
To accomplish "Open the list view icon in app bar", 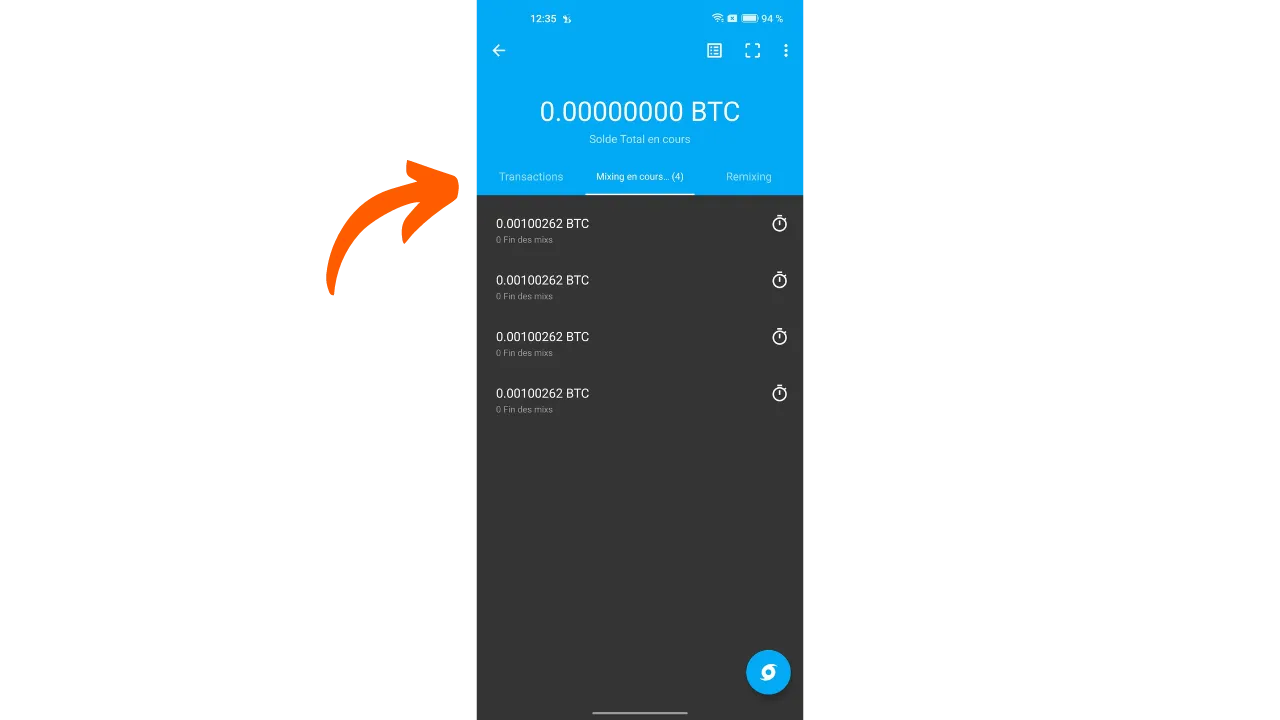I will click(714, 51).
